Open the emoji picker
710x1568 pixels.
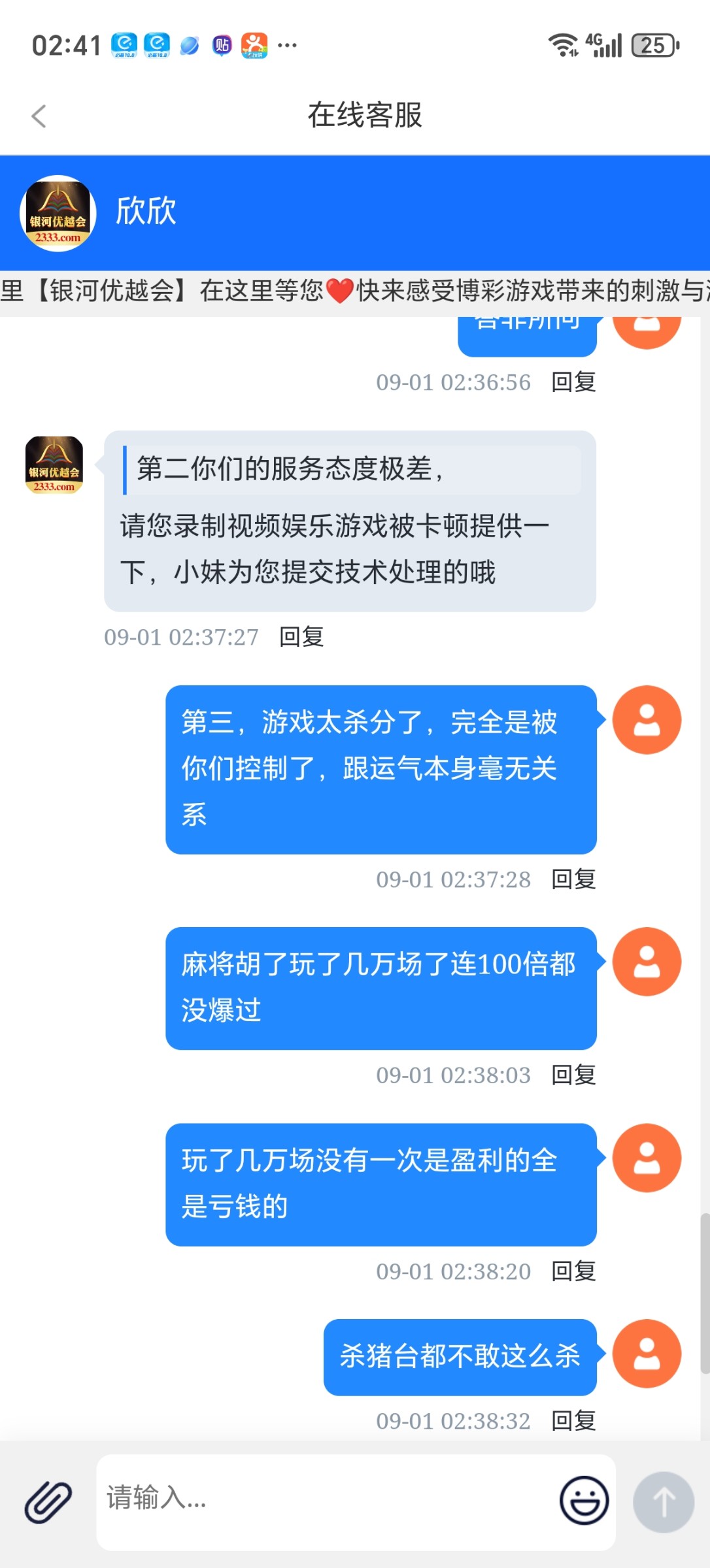click(583, 1501)
